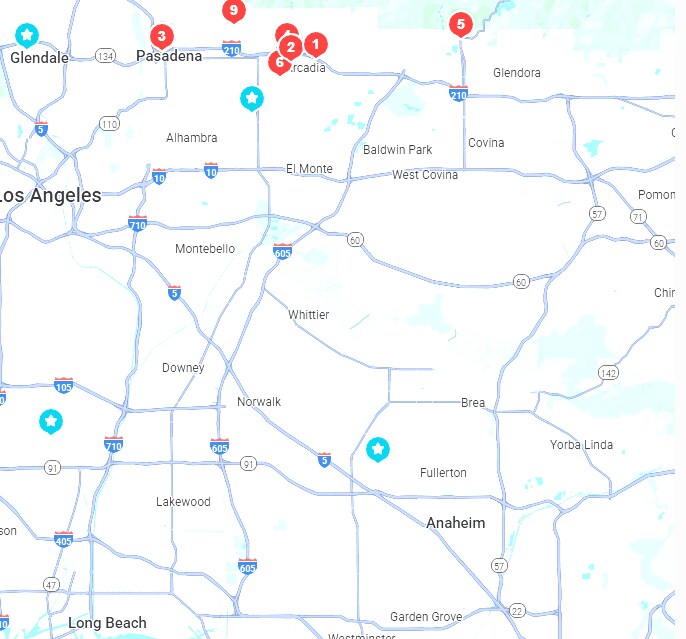Select red pin number 6 by Arcadia
Viewport: 686px width, 639px height.
tap(279, 62)
